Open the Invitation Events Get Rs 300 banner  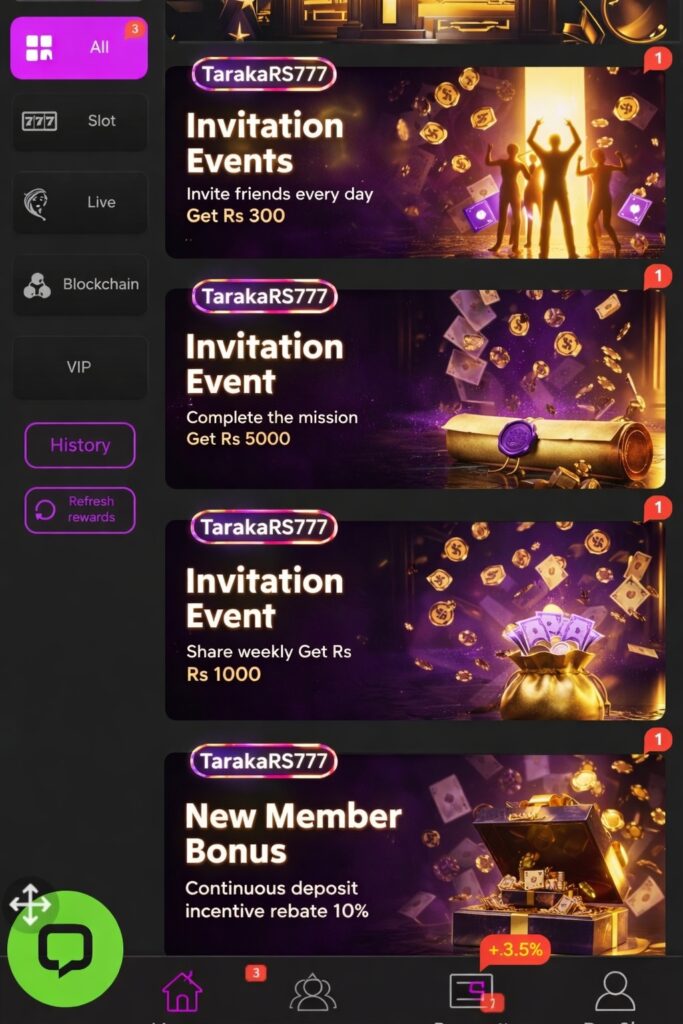(x=415, y=162)
